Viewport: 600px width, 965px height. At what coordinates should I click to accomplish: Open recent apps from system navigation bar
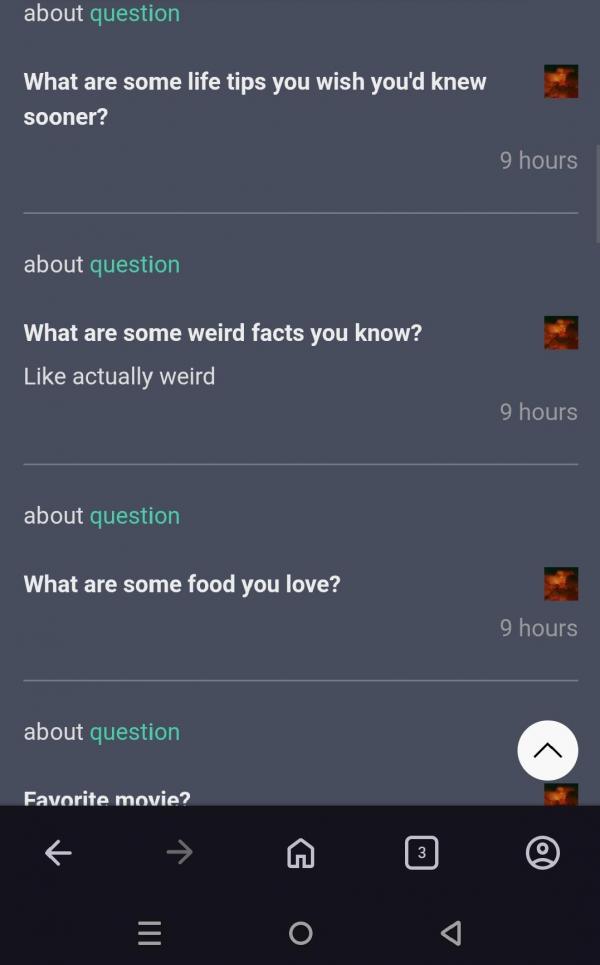(150, 933)
